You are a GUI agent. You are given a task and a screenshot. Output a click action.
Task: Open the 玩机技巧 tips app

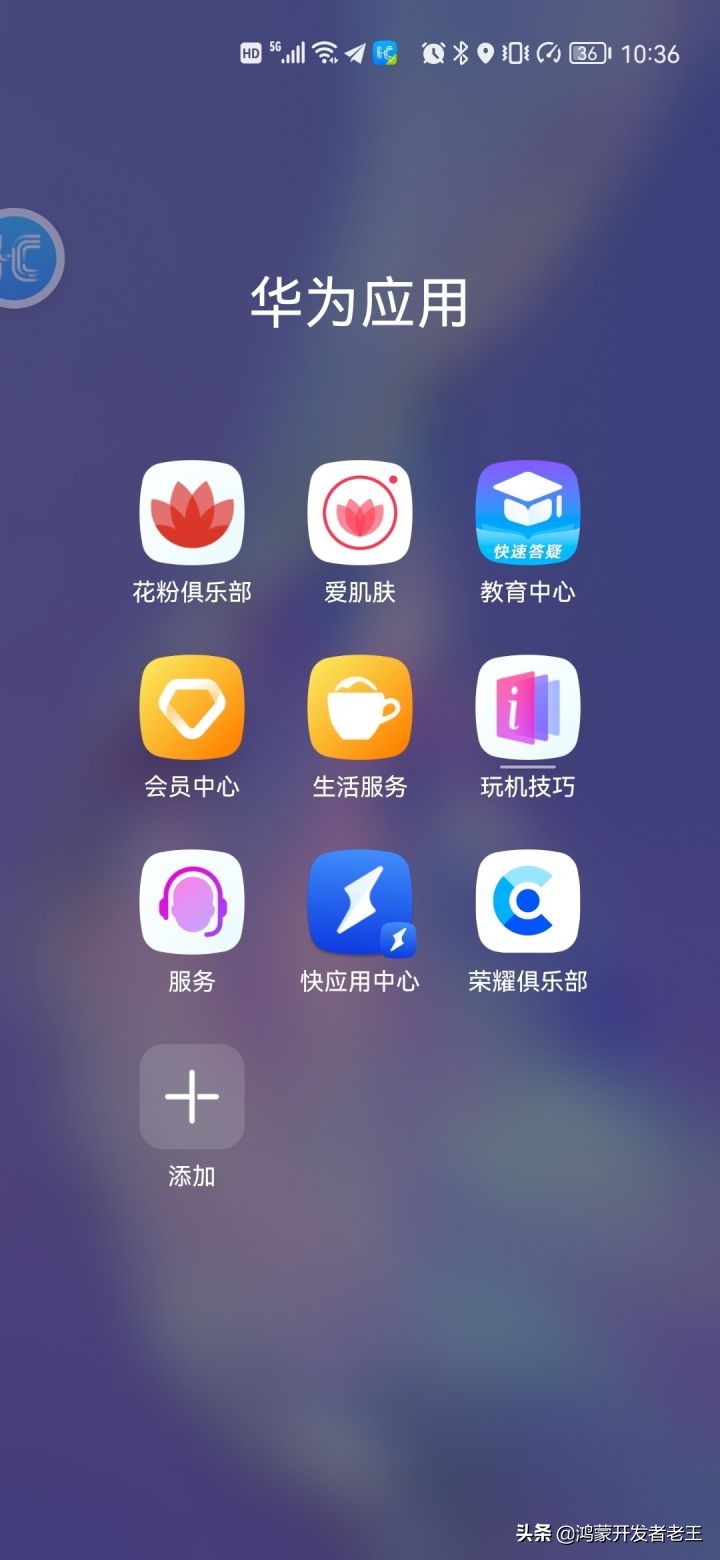(527, 710)
